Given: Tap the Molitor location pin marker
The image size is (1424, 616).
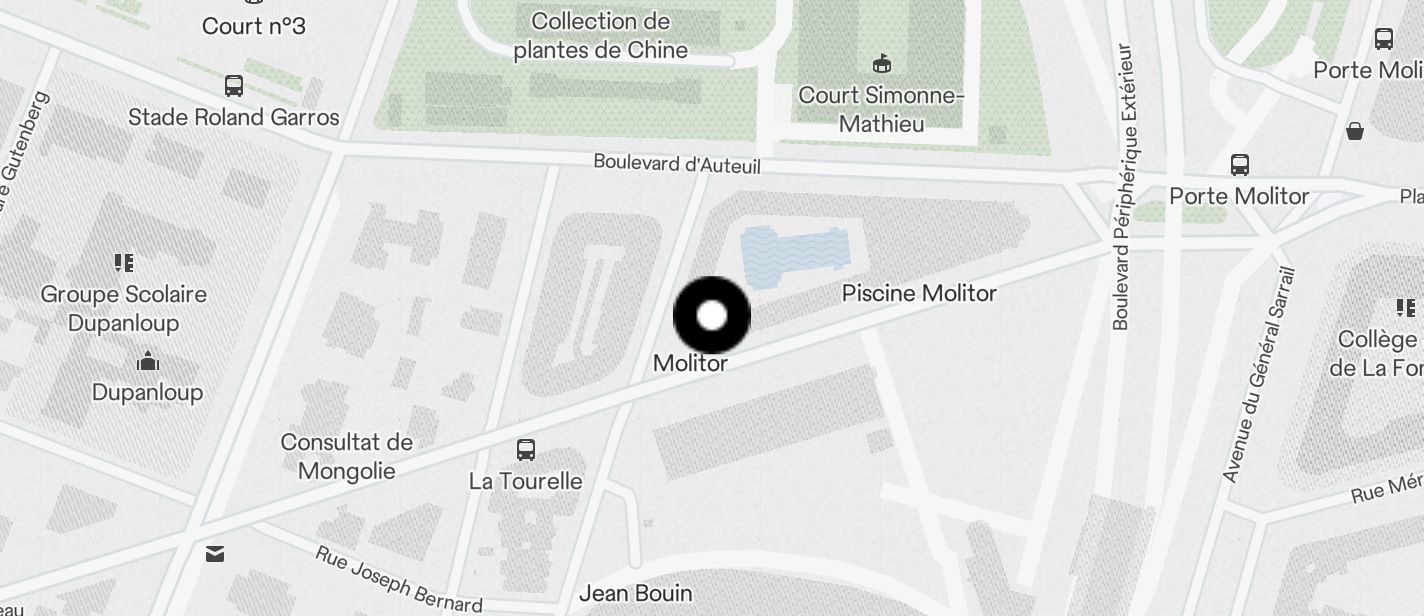Looking at the screenshot, I should pos(711,316).
